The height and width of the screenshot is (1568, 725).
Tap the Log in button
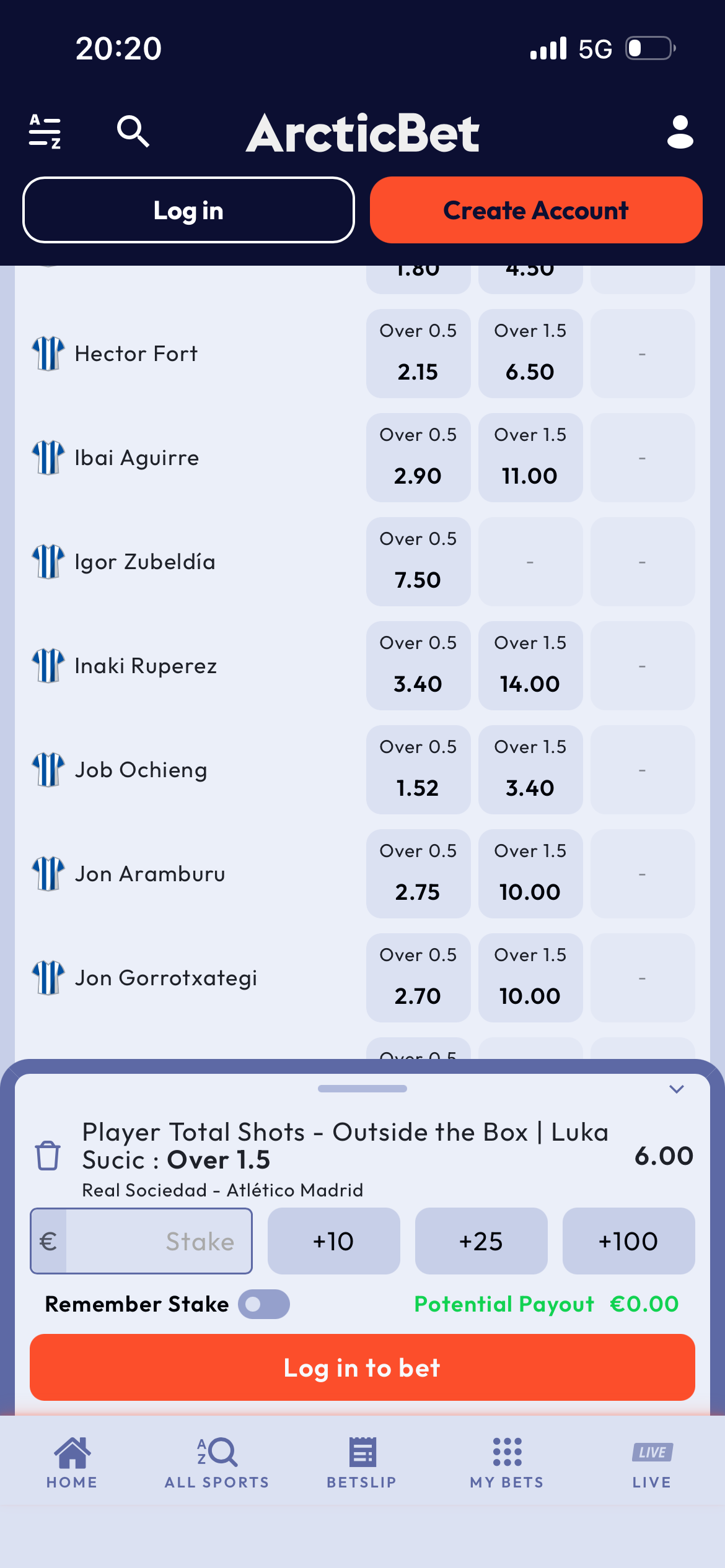tap(188, 210)
